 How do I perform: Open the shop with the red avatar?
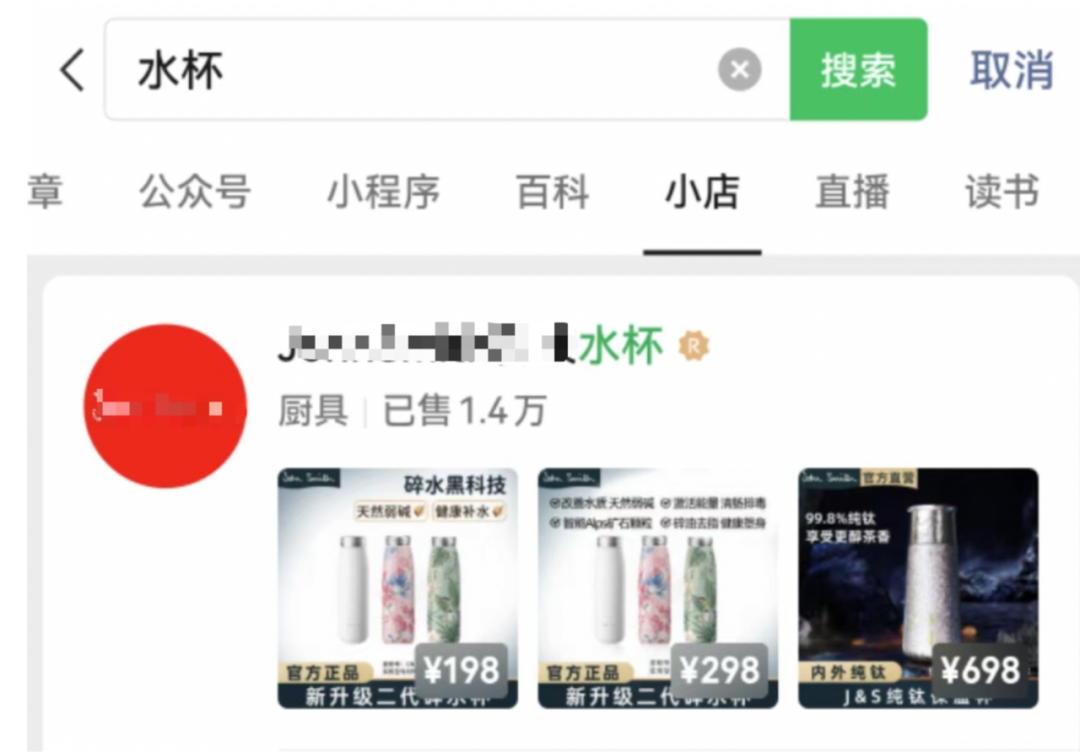tap(165, 406)
